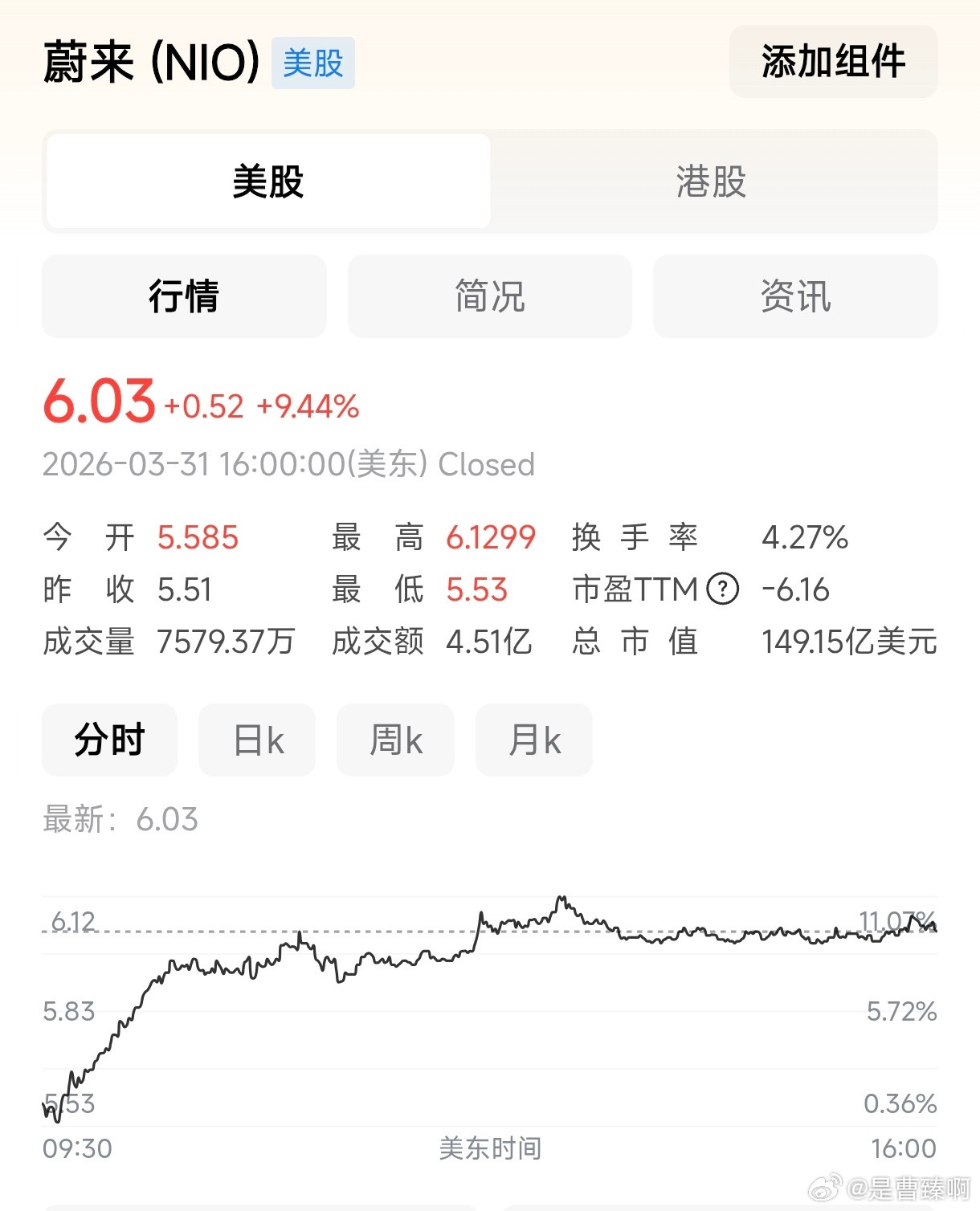Switch to the 周k chart view
Screen dimensions: 980x1211
tap(395, 740)
